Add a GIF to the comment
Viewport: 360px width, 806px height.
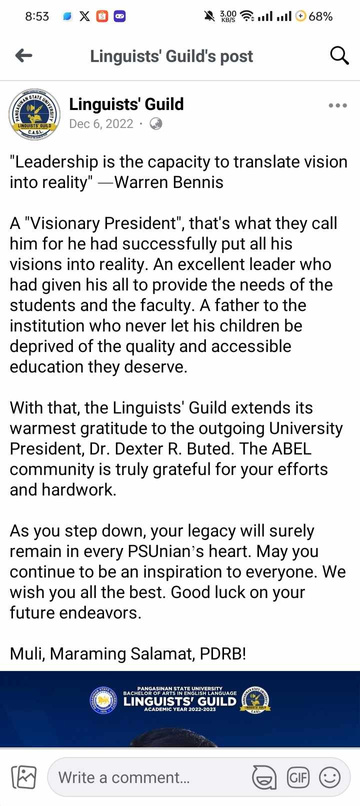[x=298, y=777]
